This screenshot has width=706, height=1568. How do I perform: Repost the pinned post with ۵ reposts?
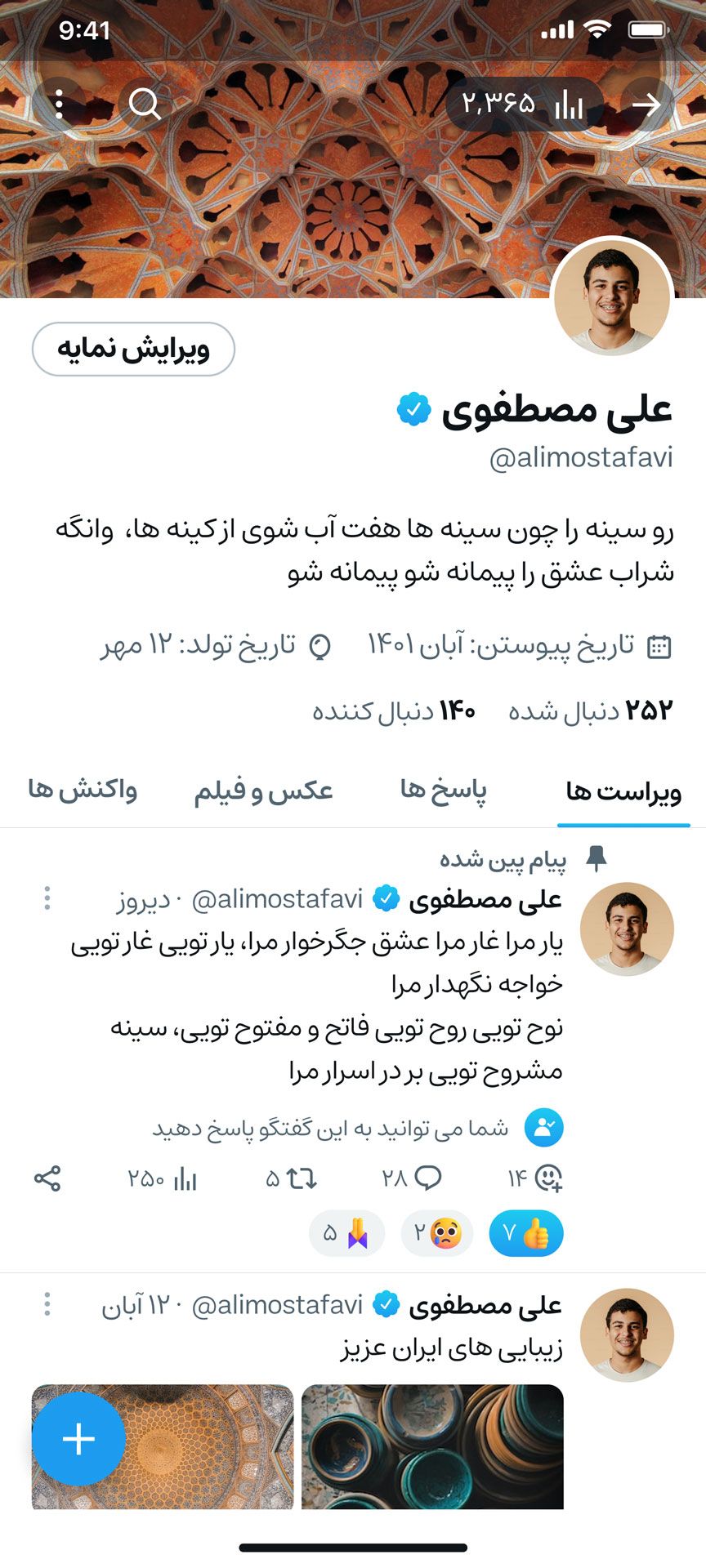292,1178
